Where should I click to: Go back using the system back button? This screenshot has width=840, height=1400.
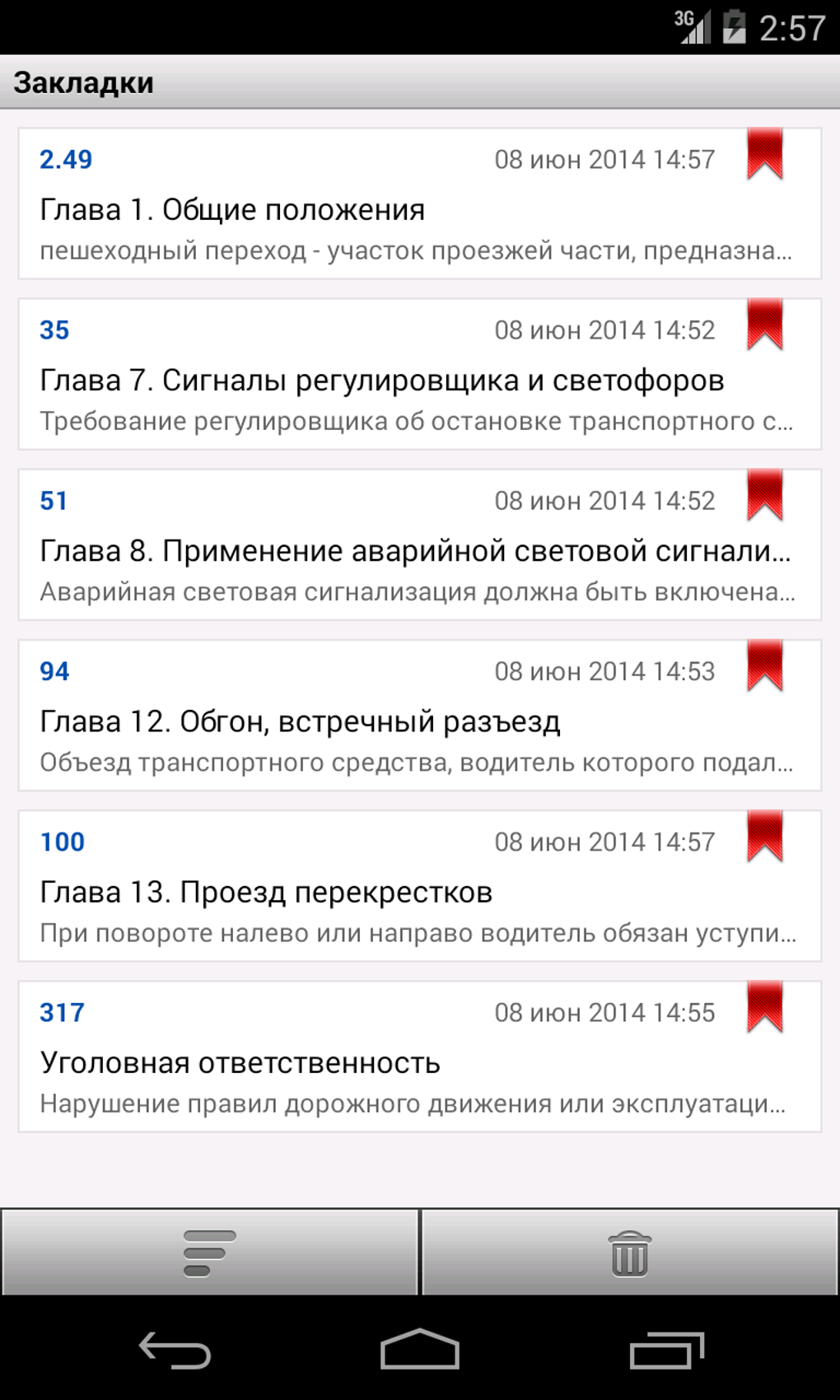[x=175, y=1350]
